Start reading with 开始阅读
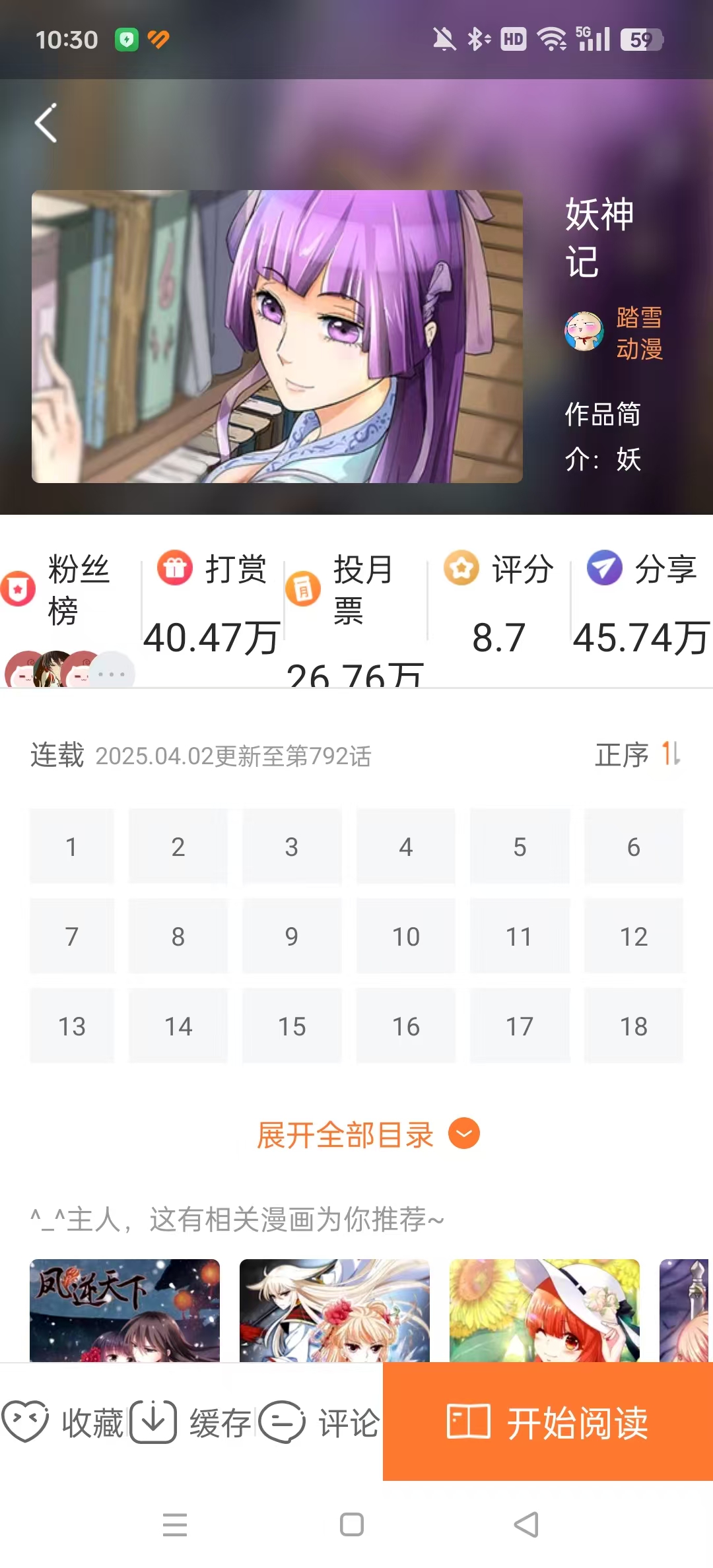The height and width of the screenshot is (1568, 713). click(547, 1422)
